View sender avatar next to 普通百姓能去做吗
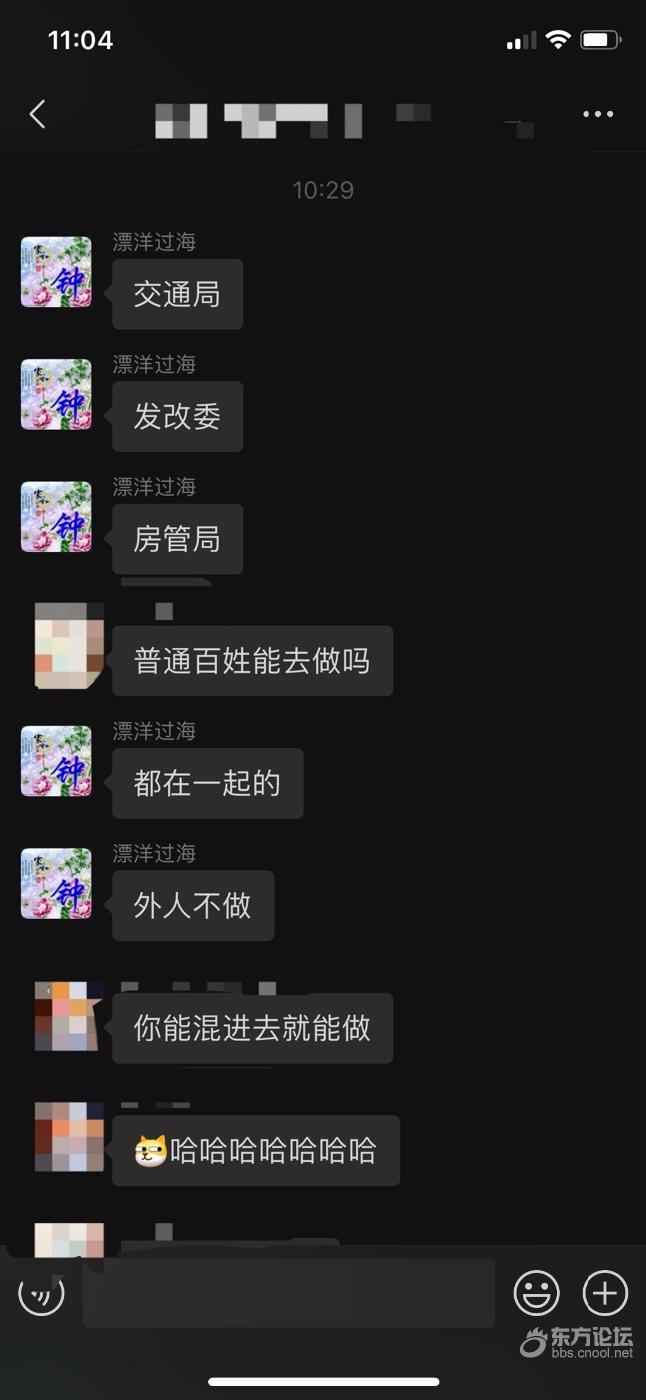 [x=69, y=645]
